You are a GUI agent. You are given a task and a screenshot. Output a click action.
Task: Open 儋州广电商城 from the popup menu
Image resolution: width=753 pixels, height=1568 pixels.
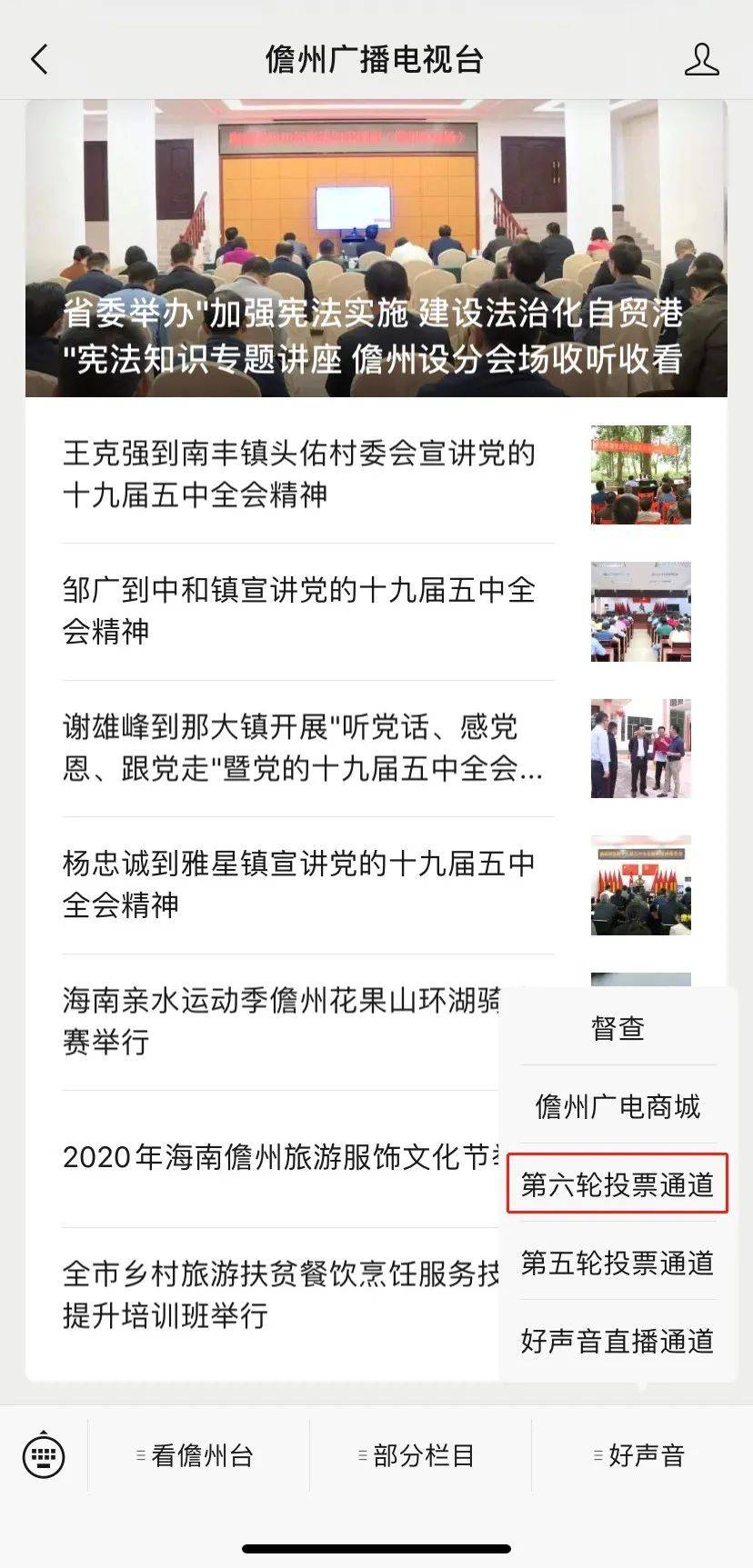[617, 1106]
